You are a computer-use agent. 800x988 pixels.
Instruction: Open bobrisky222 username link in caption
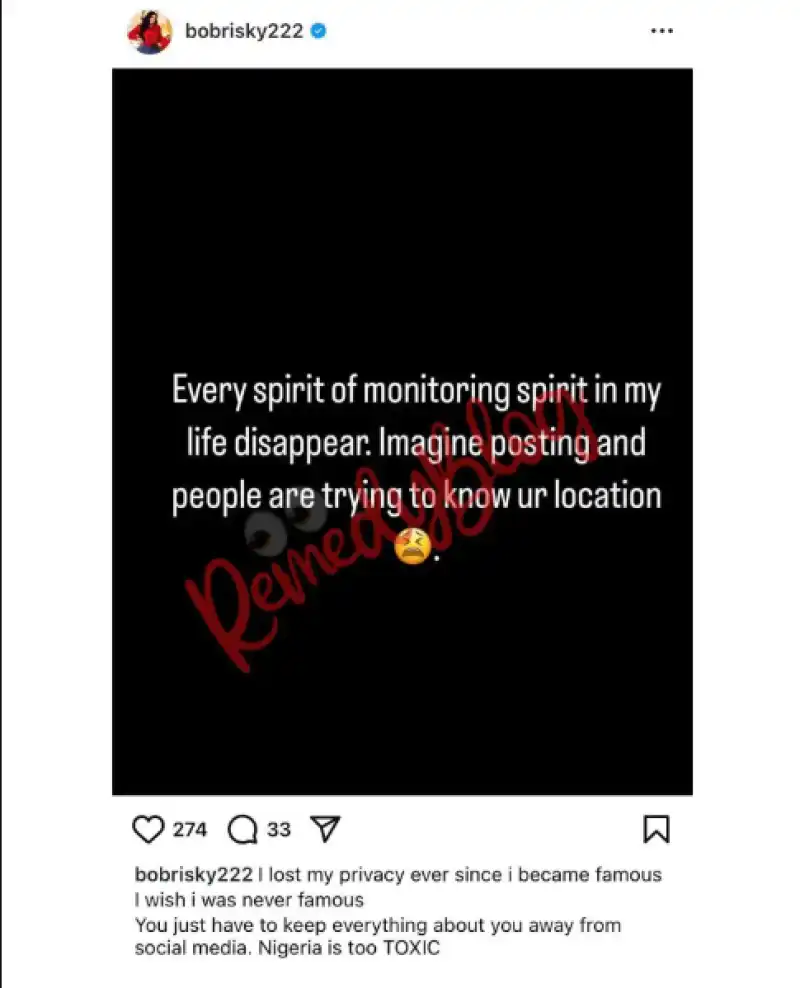pyautogui.click(x=193, y=875)
